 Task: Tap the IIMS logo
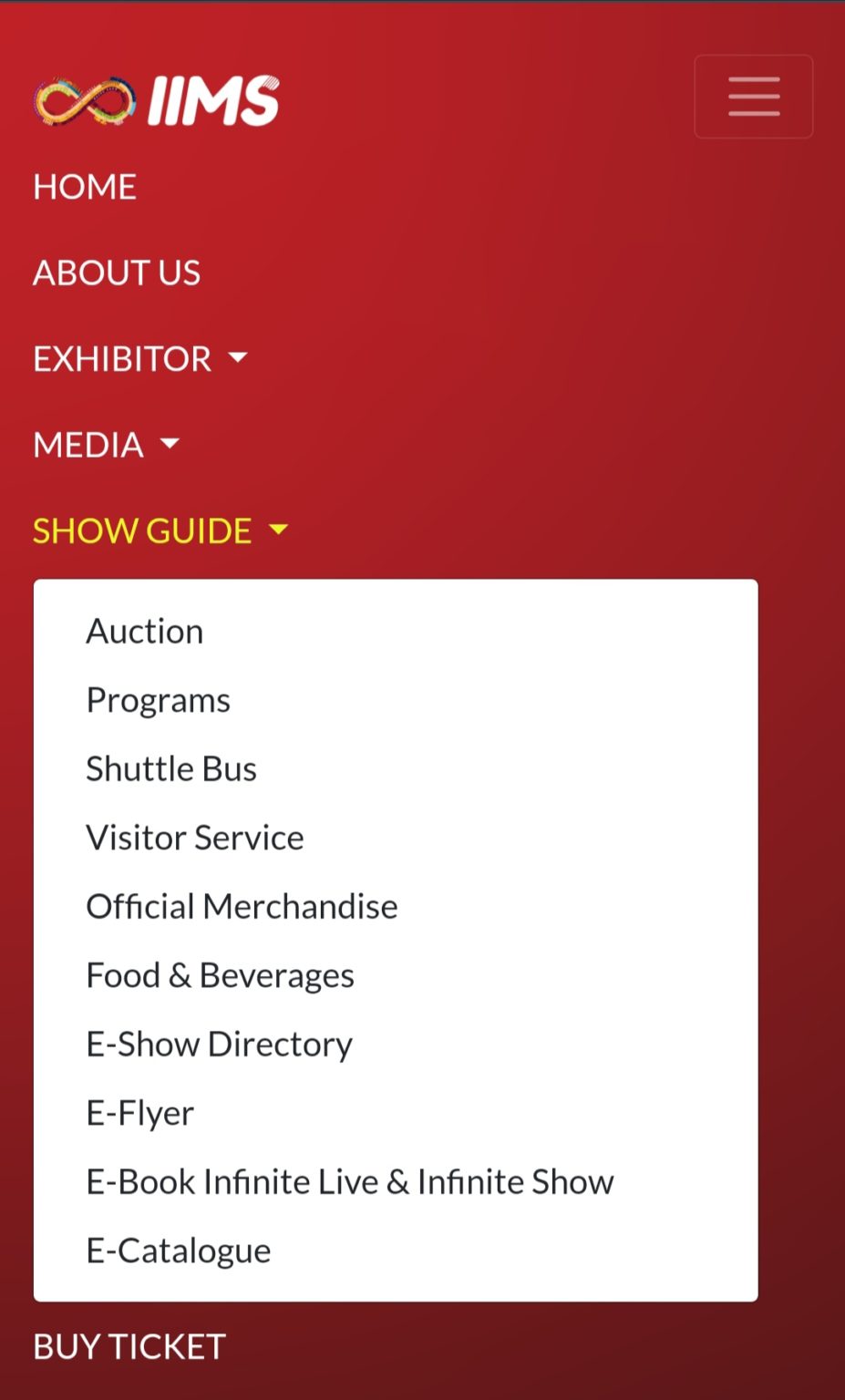pyautogui.click(x=157, y=100)
